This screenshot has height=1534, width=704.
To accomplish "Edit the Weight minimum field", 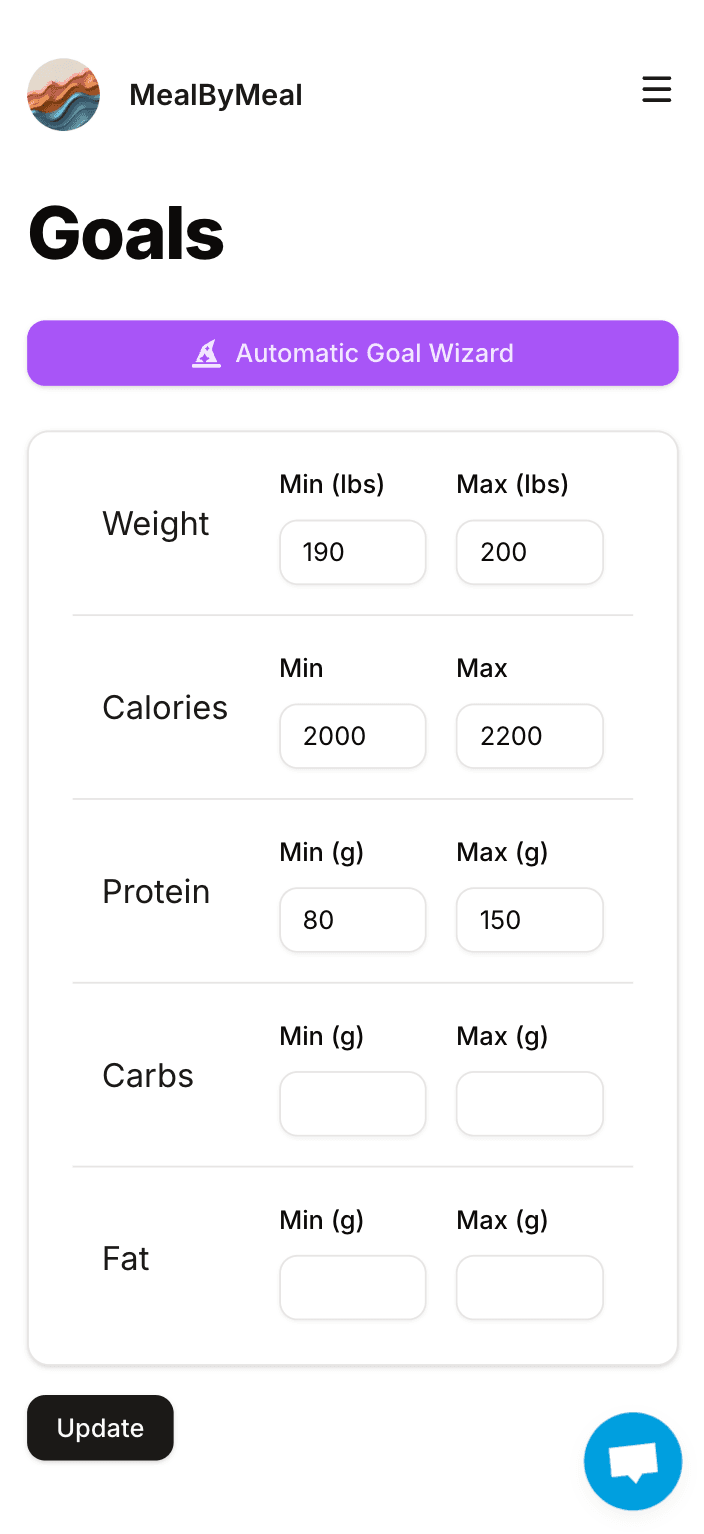I will pyautogui.click(x=352, y=552).
